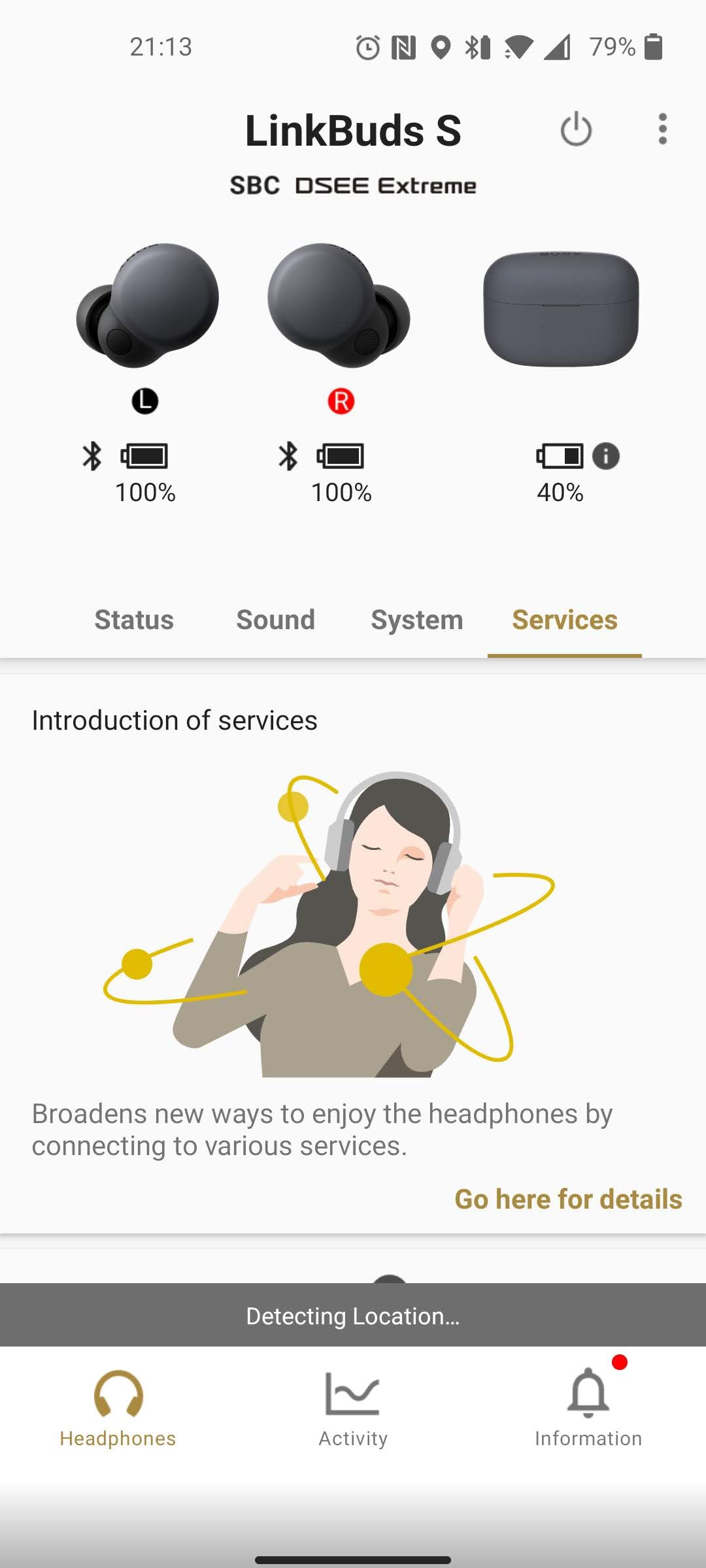Tap the power off icon

click(x=576, y=129)
